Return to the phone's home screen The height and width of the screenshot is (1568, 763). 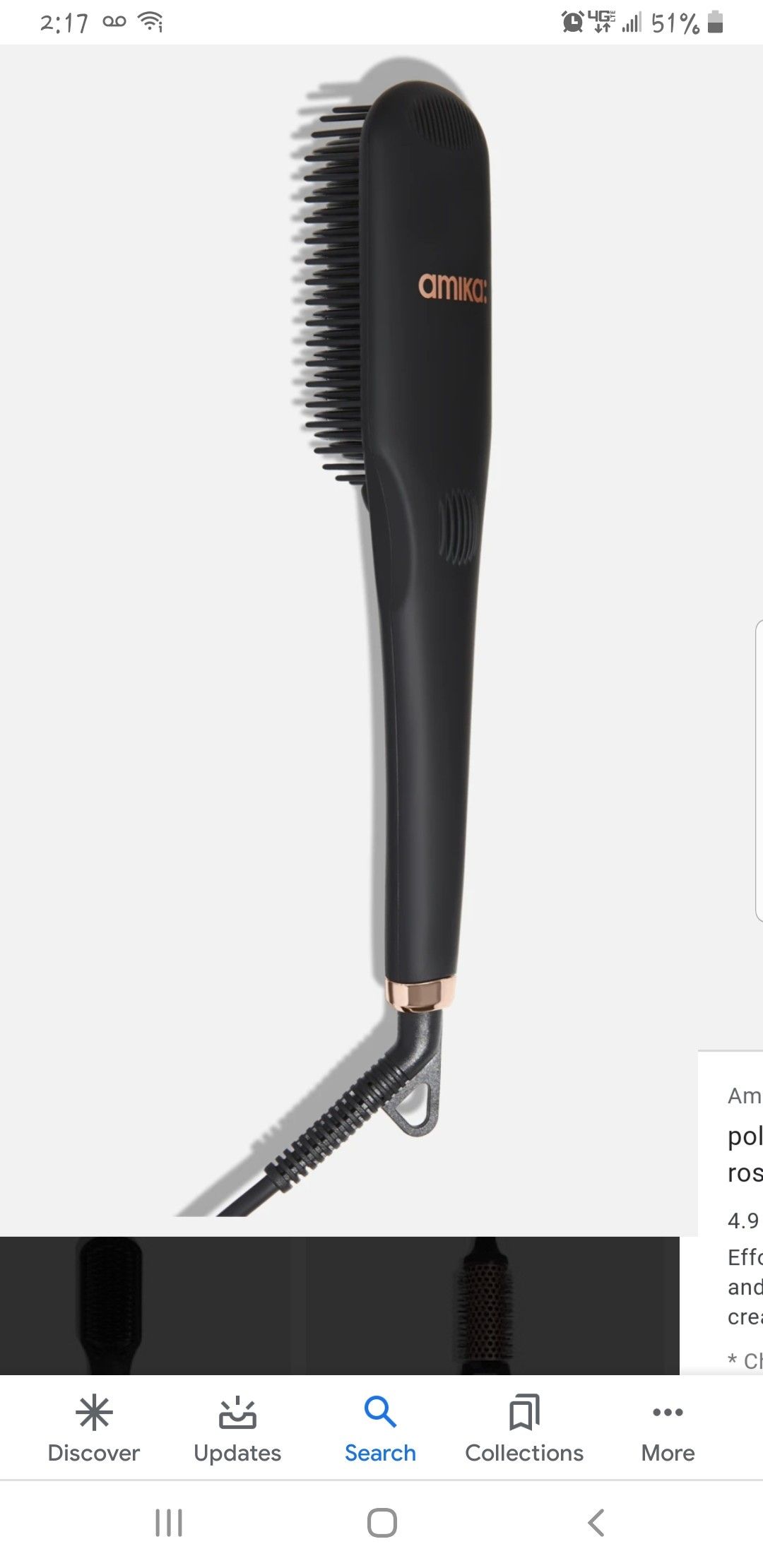[x=381, y=1523]
